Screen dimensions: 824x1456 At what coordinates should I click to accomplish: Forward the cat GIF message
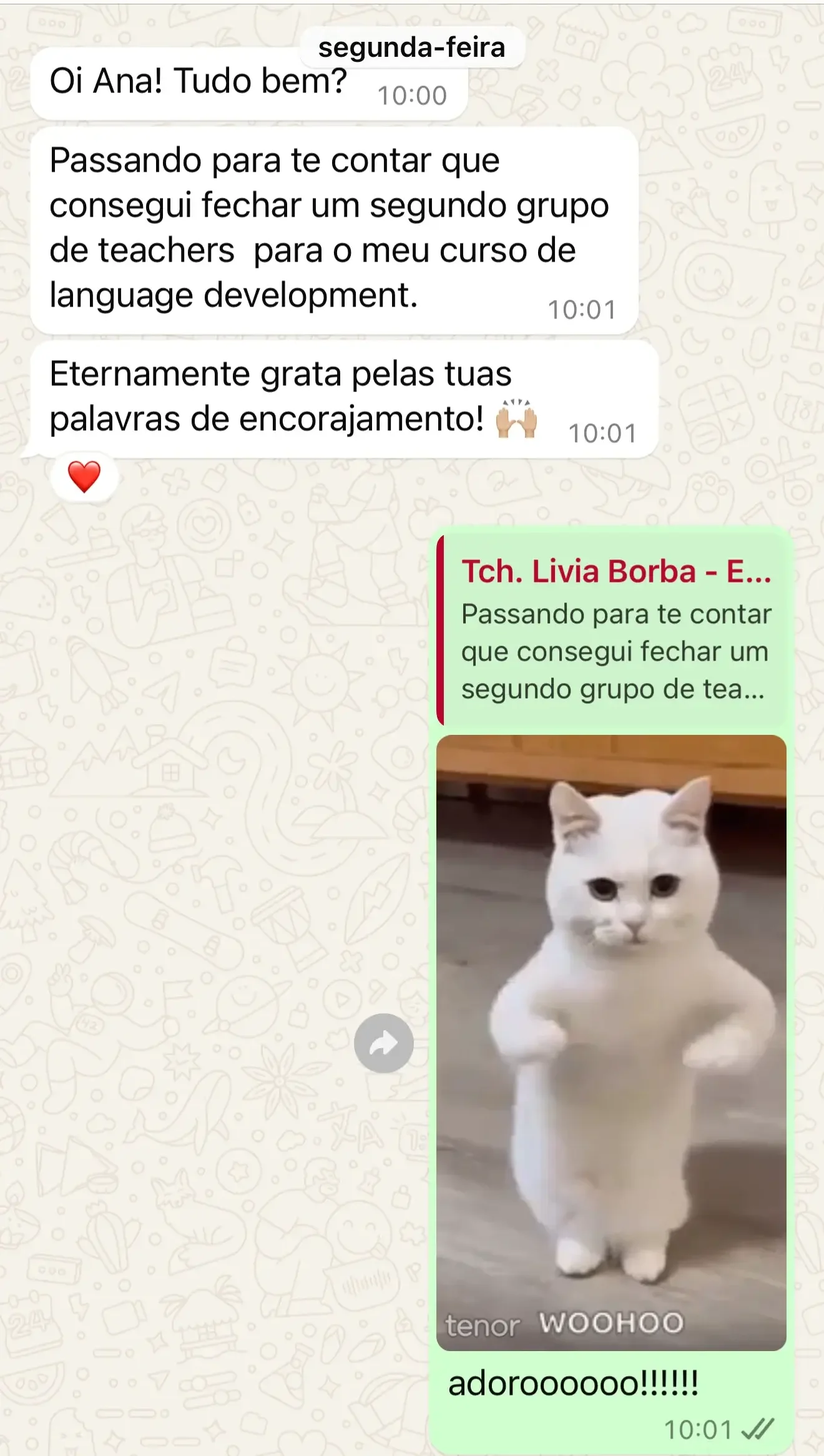[383, 1043]
